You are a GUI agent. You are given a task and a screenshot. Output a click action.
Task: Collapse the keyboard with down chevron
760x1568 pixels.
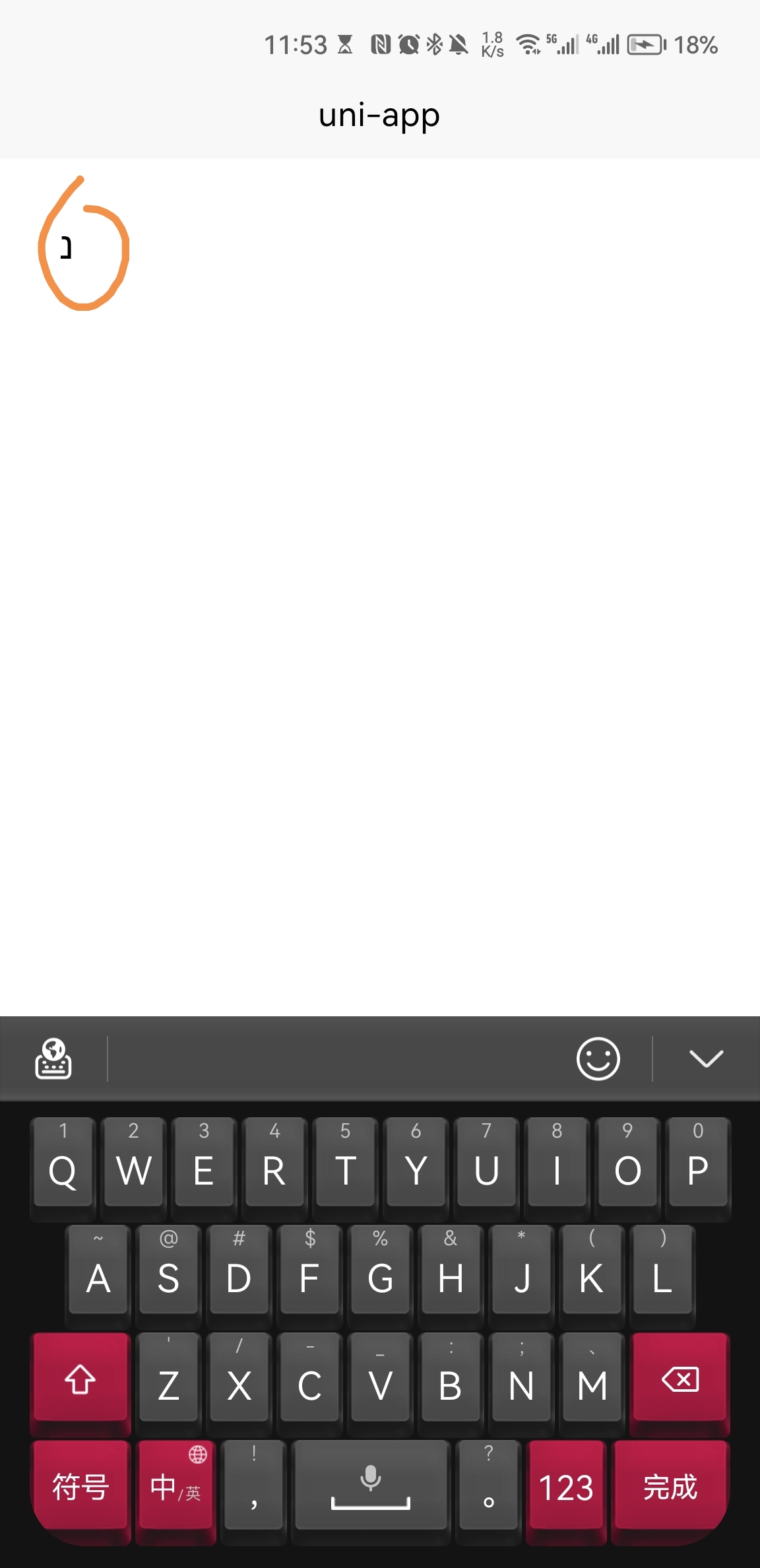click(706, 1059)
